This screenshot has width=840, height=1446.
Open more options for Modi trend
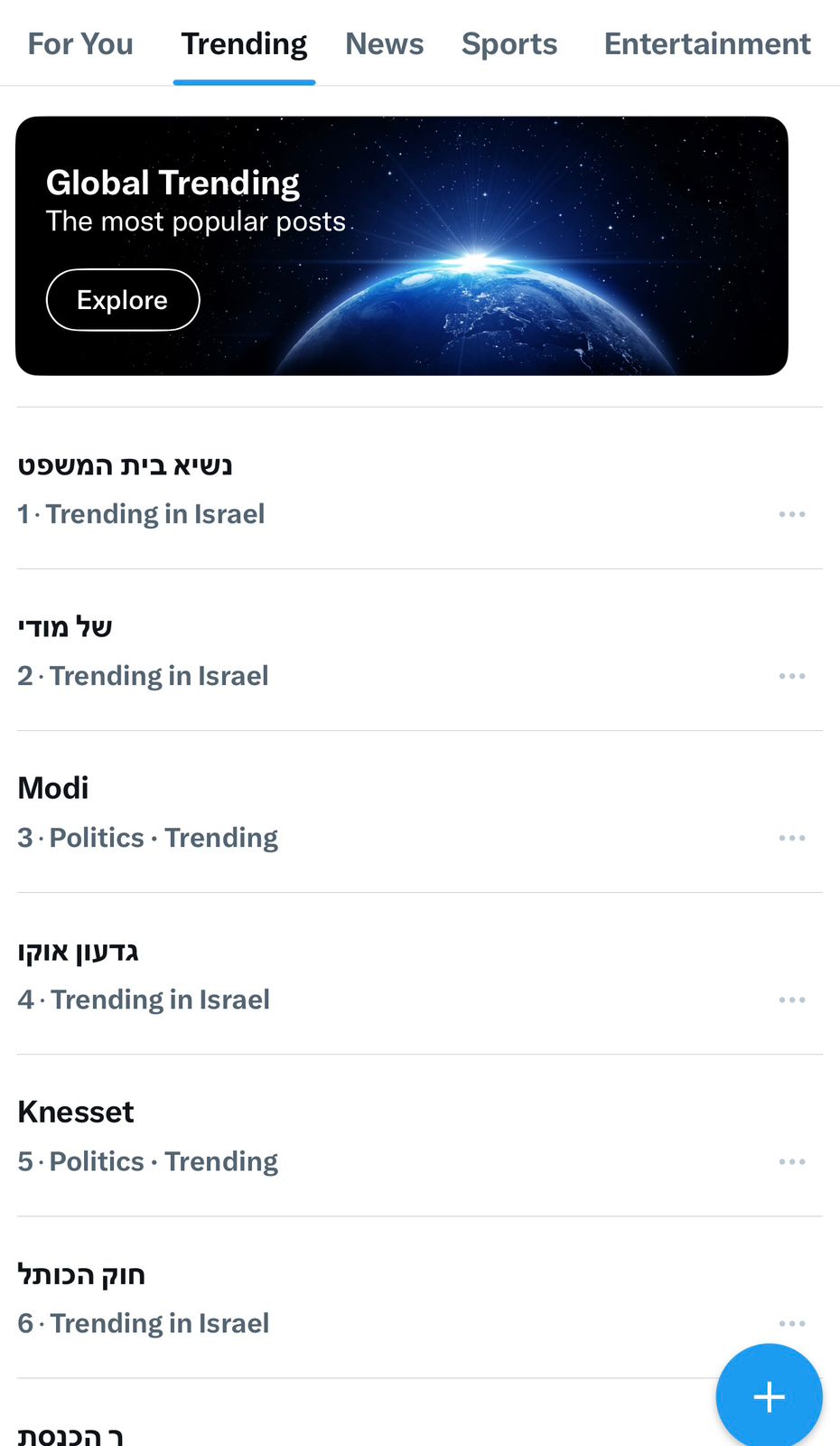pyautogui.click(x=792, y=838)
